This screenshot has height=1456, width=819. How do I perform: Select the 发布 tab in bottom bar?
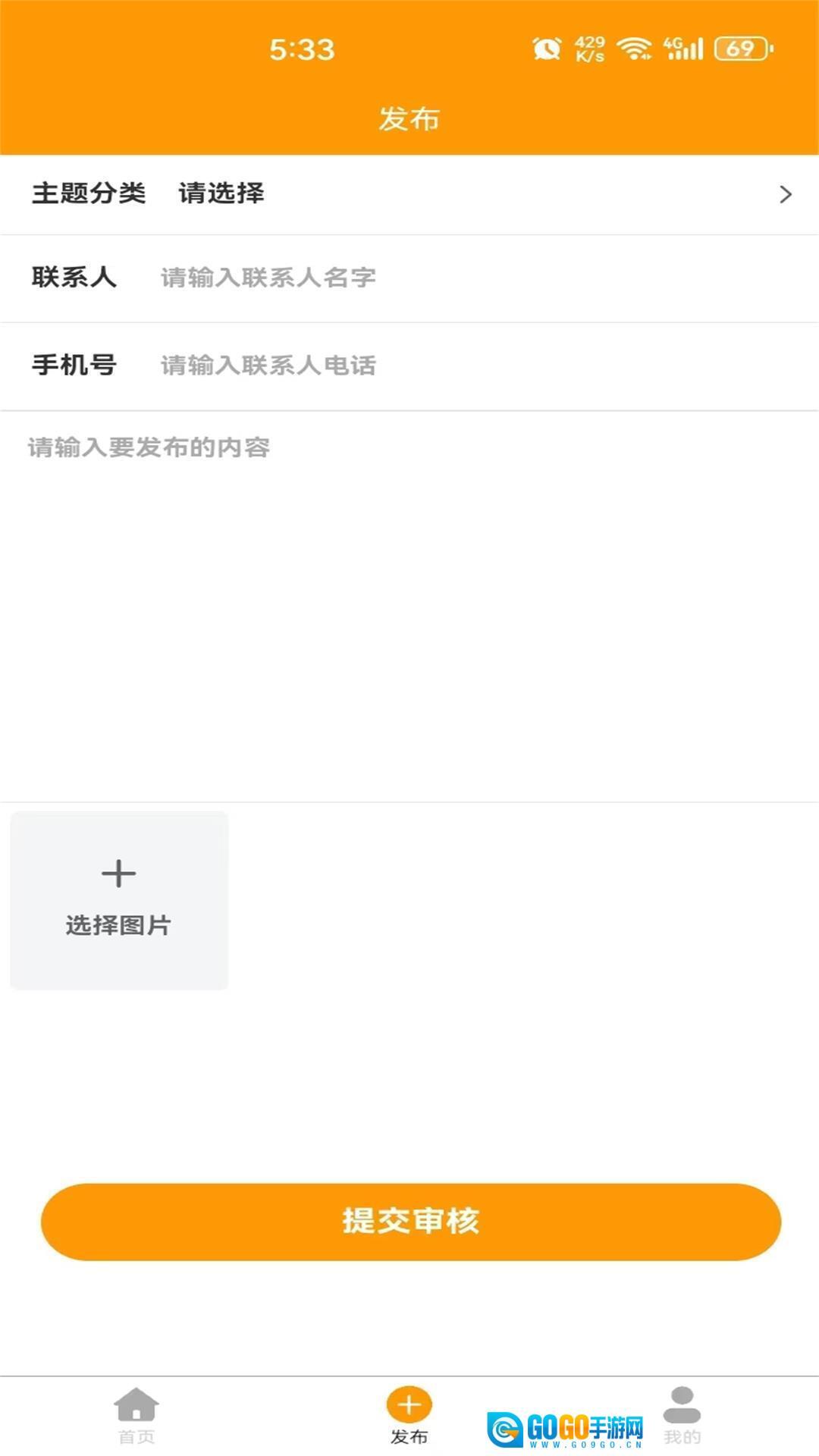click(409, 1416)
